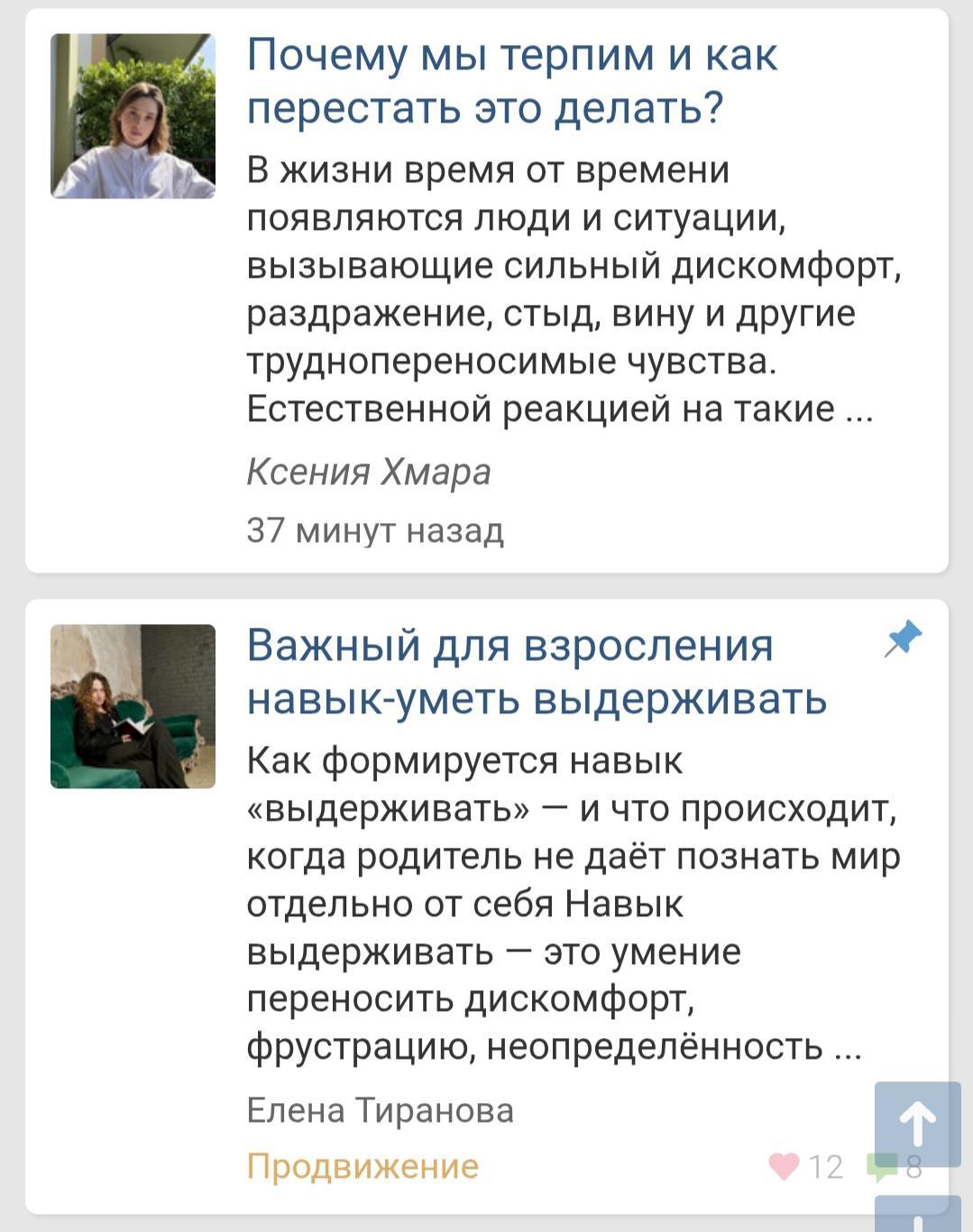Open article «Важный для взросления навык-уметь выдерживать»
The image size is (973, 1232).
537,672
